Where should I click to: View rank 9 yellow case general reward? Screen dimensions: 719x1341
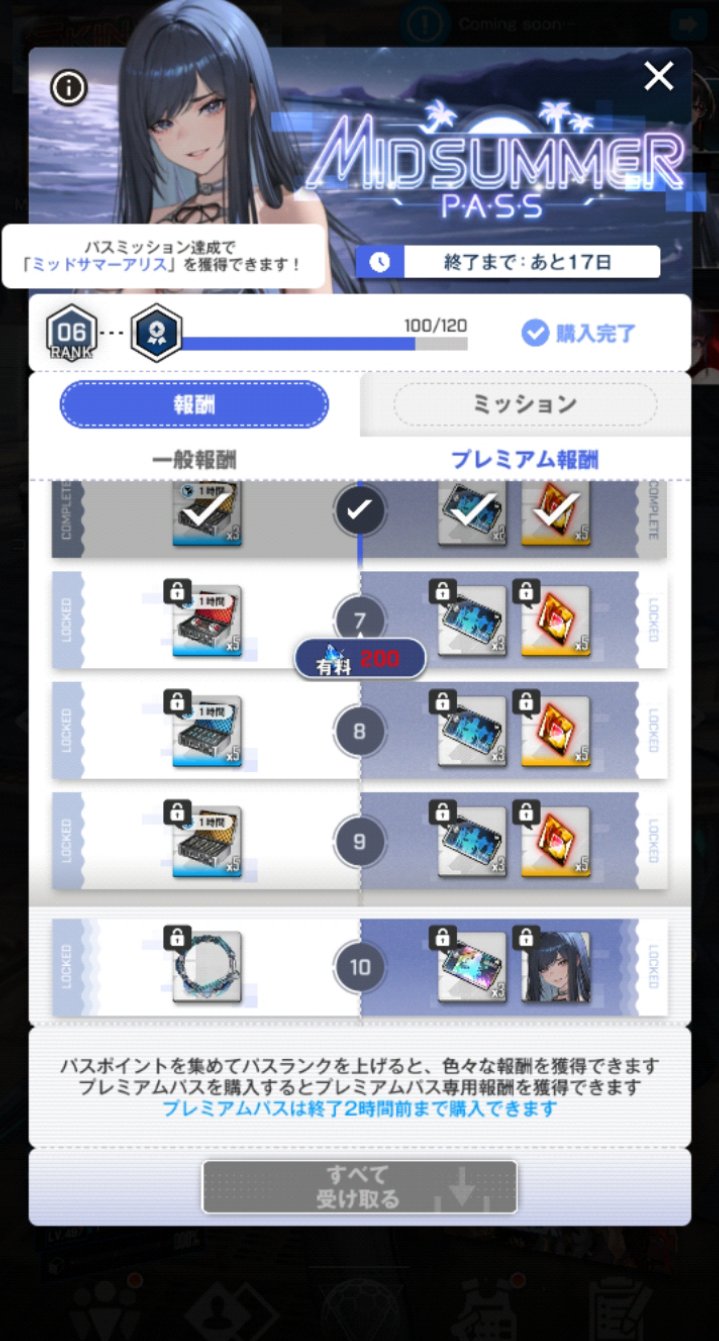click(x=207, y=842)
